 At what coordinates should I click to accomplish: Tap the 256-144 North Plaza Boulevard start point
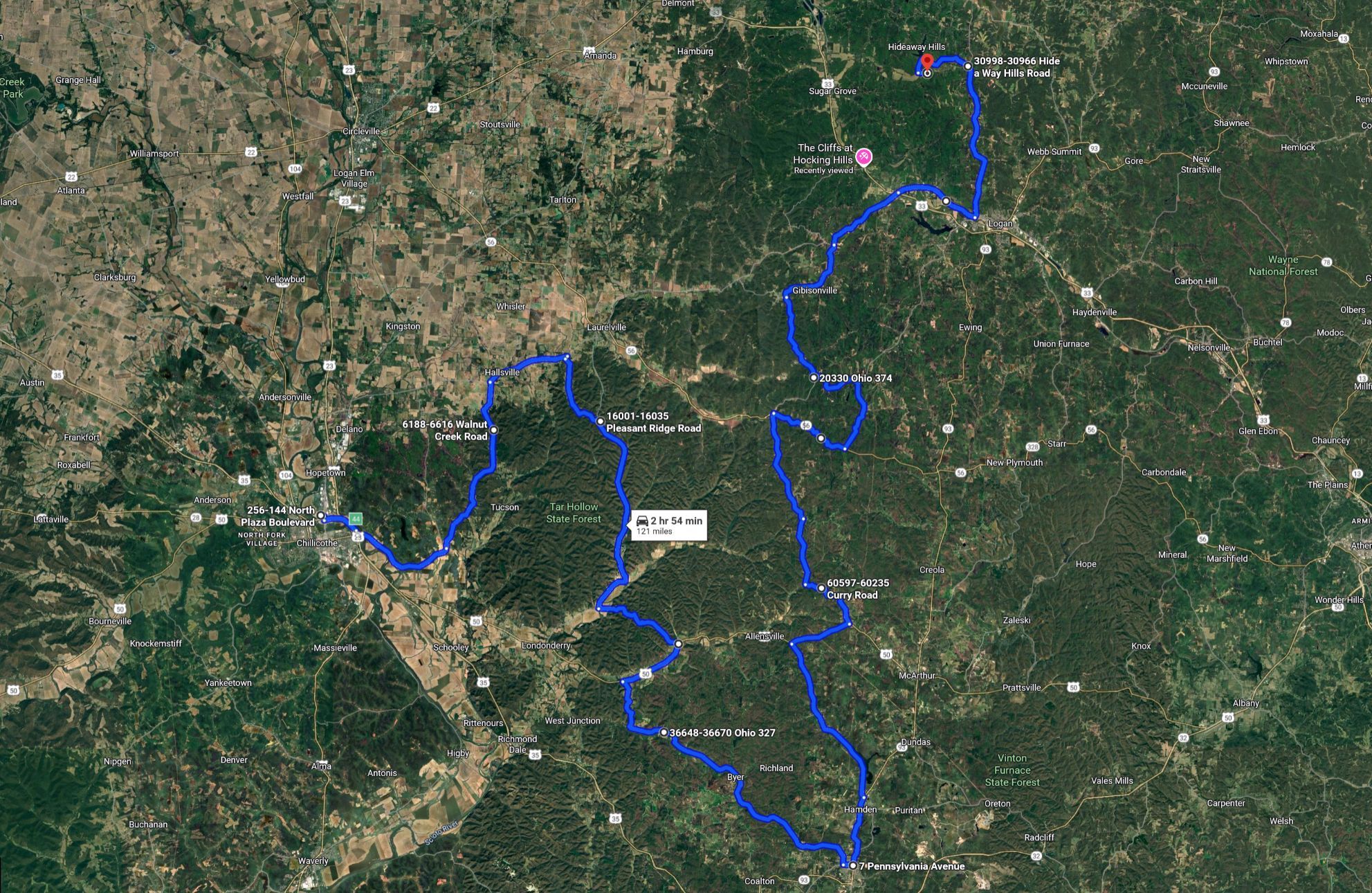[321, 516]
